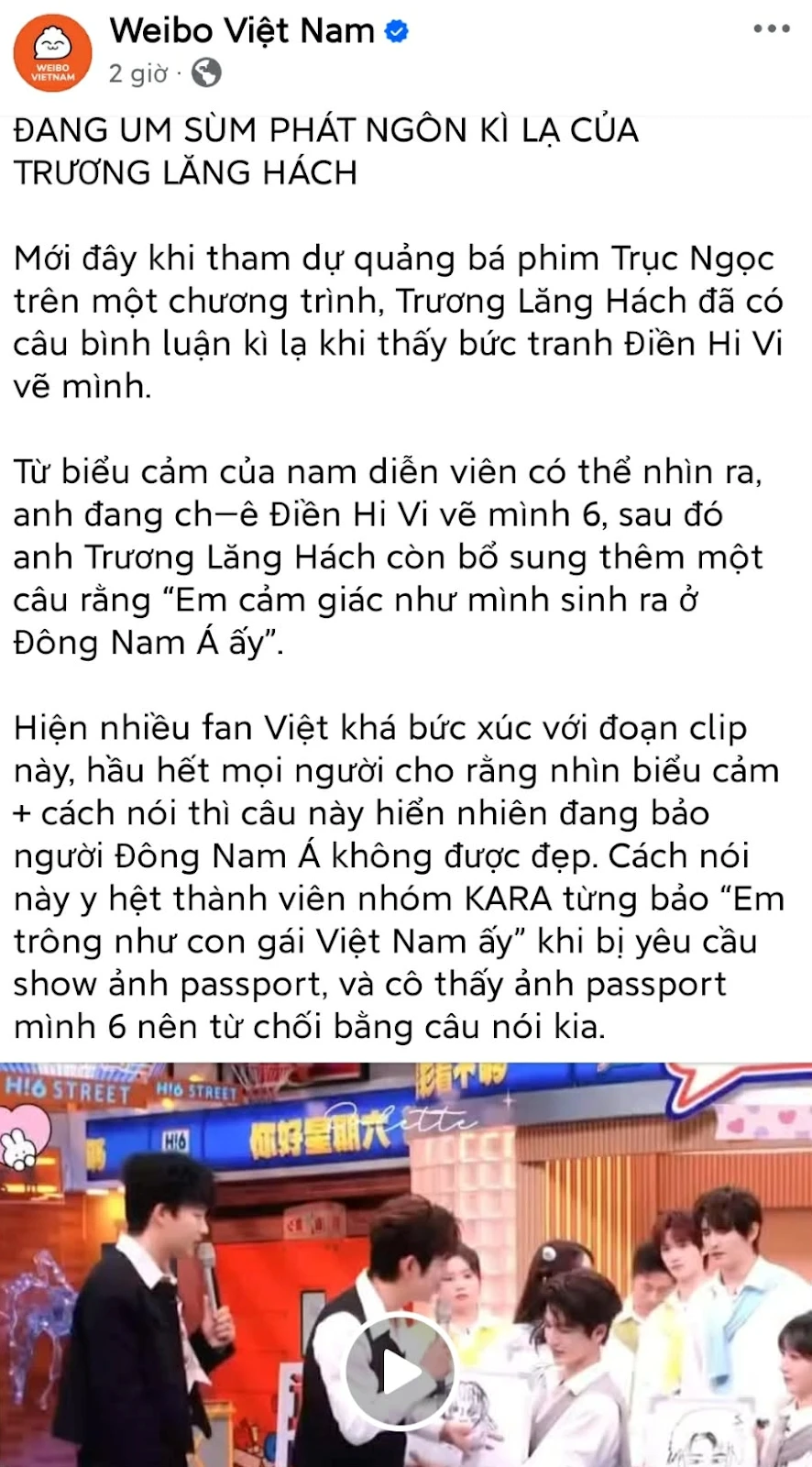
Task: Open the post's three-dot overflow menu
Action: coord(771,29)
